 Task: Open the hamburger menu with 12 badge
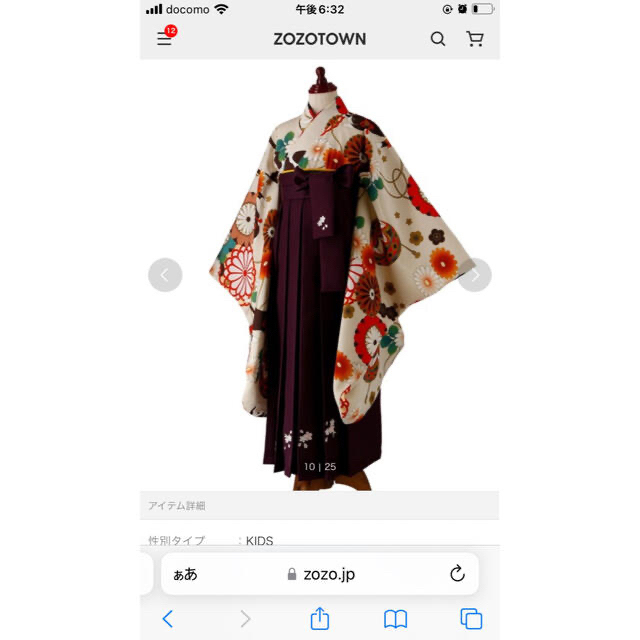pyautogui.click(x=165, y=39)
